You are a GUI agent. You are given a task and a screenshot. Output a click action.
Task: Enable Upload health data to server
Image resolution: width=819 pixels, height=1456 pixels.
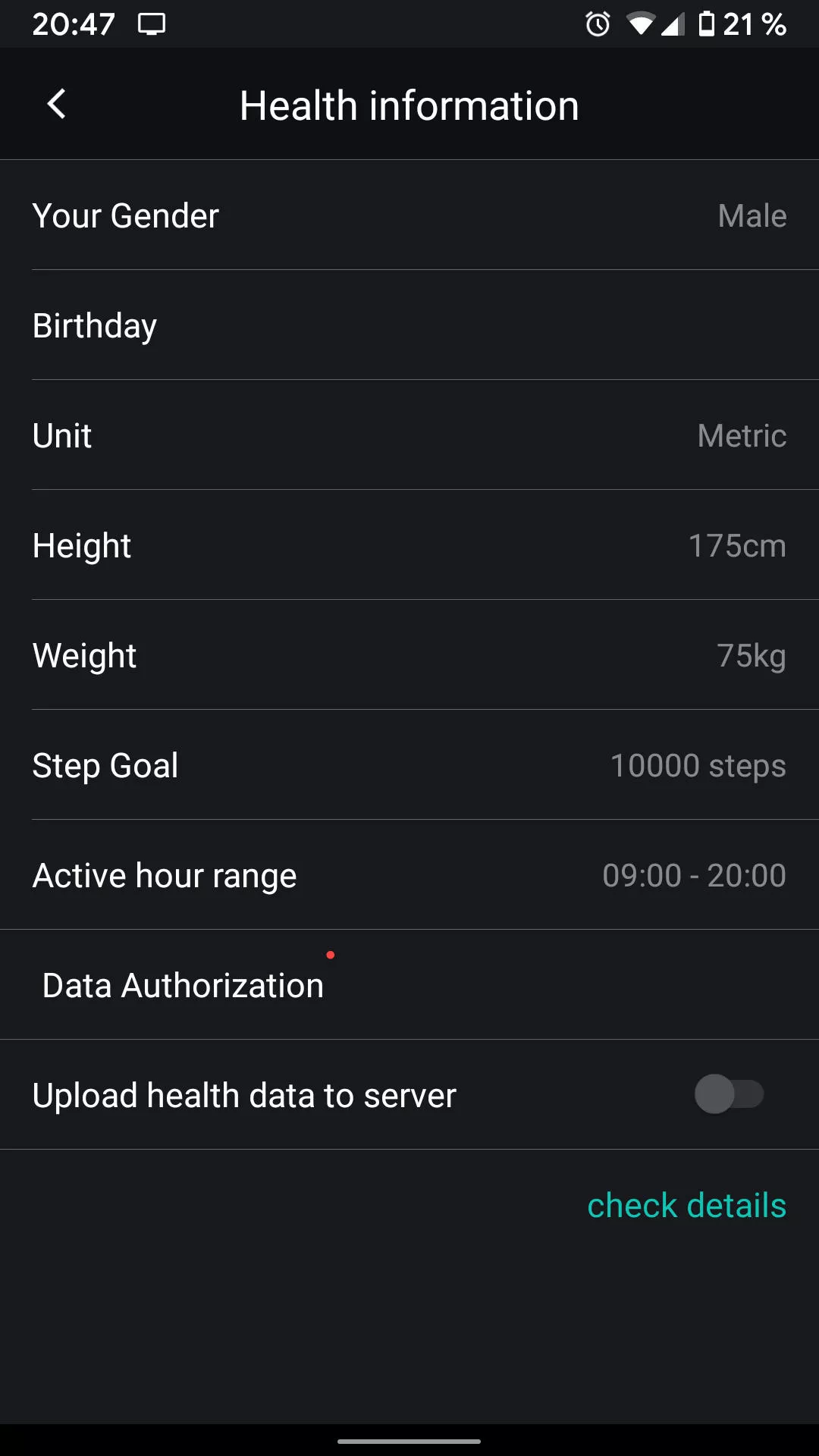[729, 1094]
